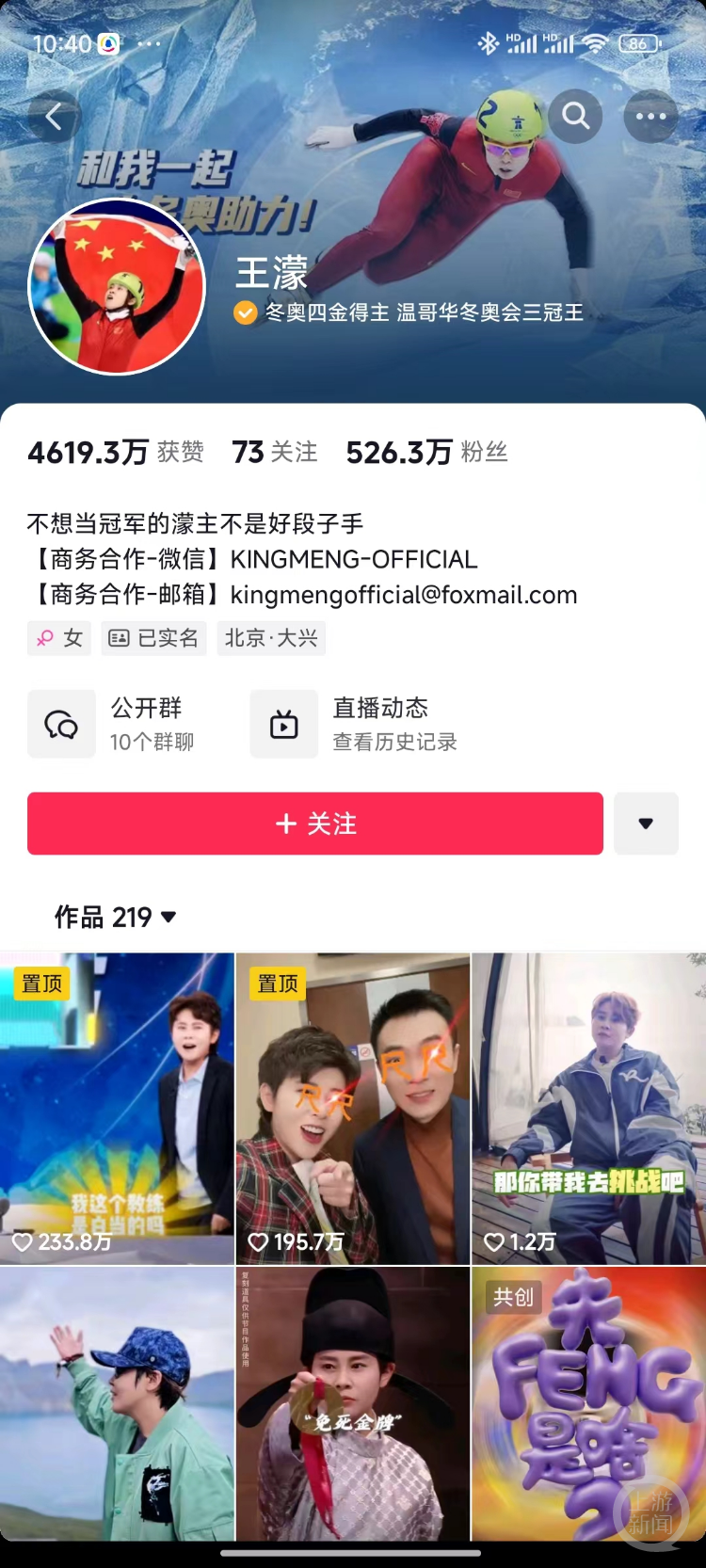706x1568 pixels.
Task: Open 公开群 with 10 group chats
Action: 118,724
